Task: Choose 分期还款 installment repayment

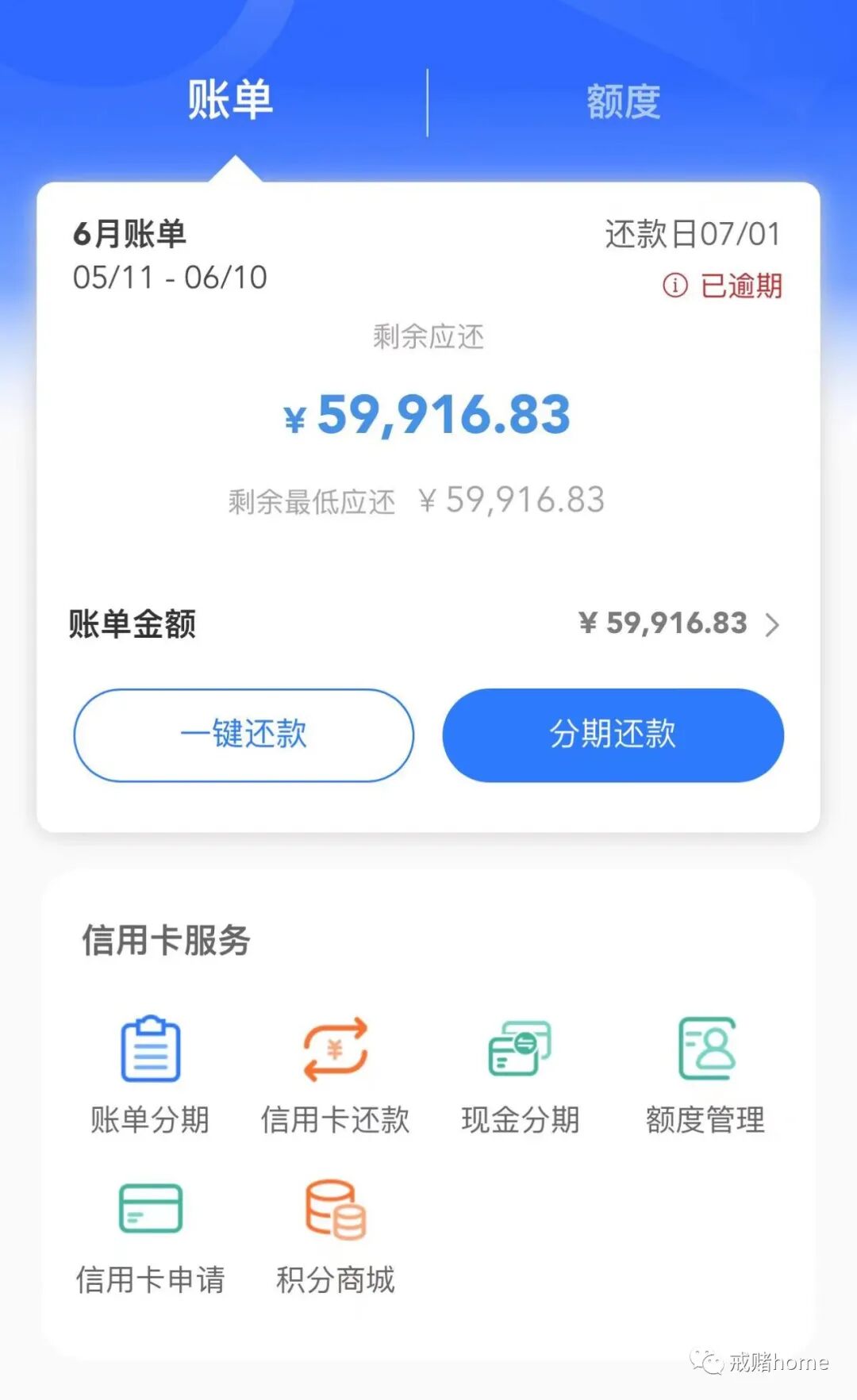Action: (x=613, y=735)
